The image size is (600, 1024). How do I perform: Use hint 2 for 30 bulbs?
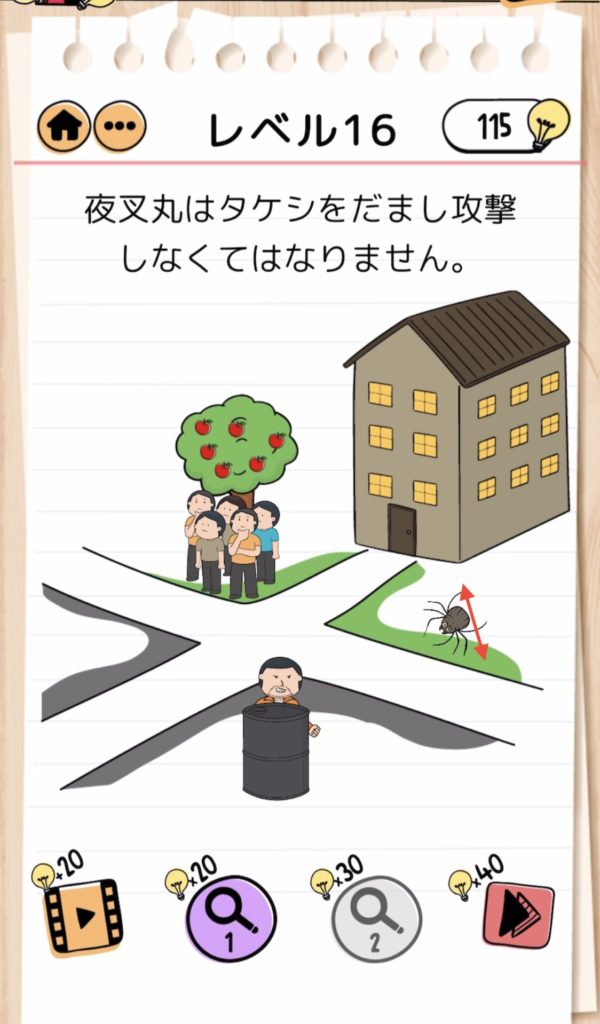click(x=376, y=918)
